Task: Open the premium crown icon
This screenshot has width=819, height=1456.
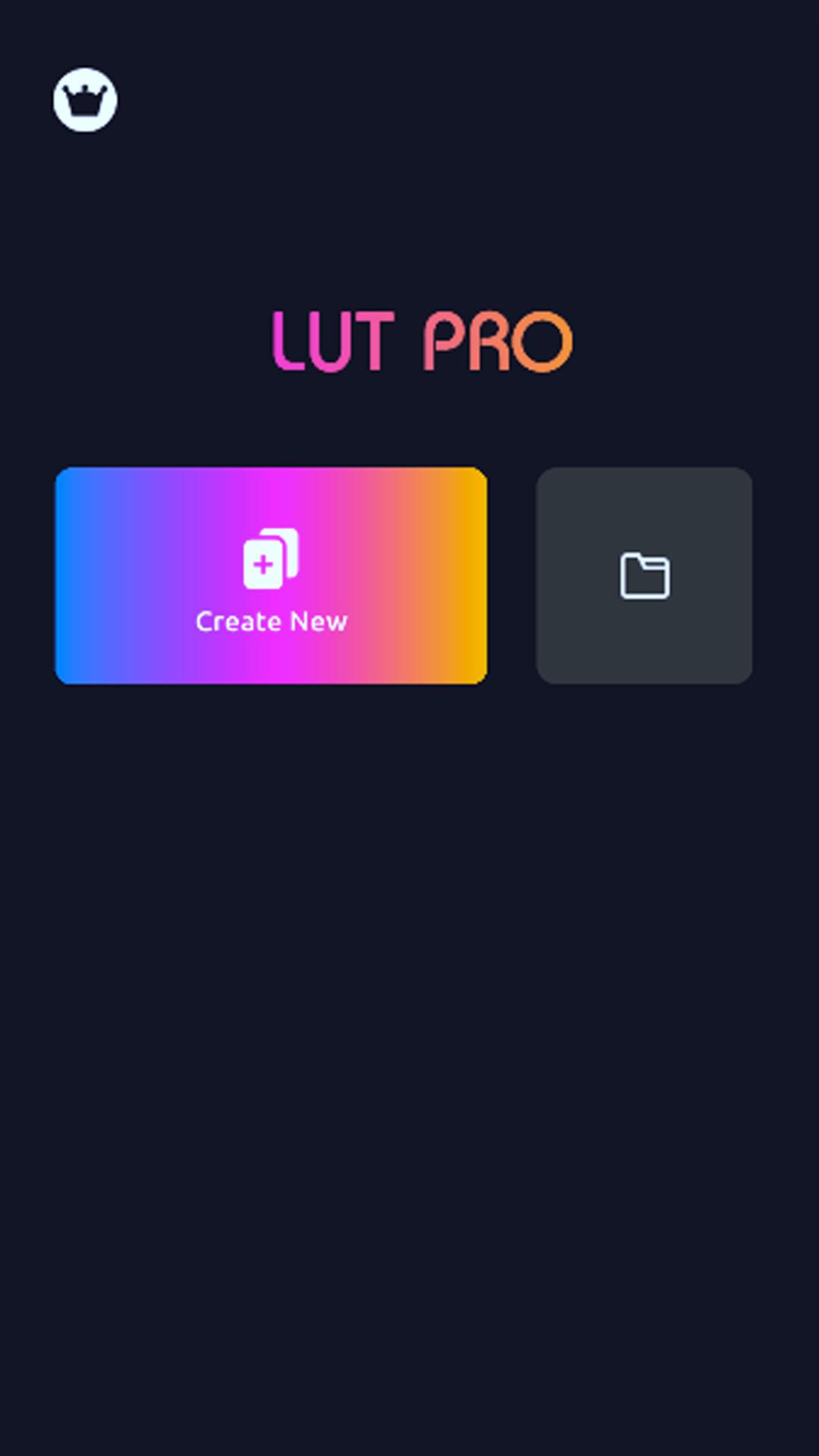Action: (85, 100)
